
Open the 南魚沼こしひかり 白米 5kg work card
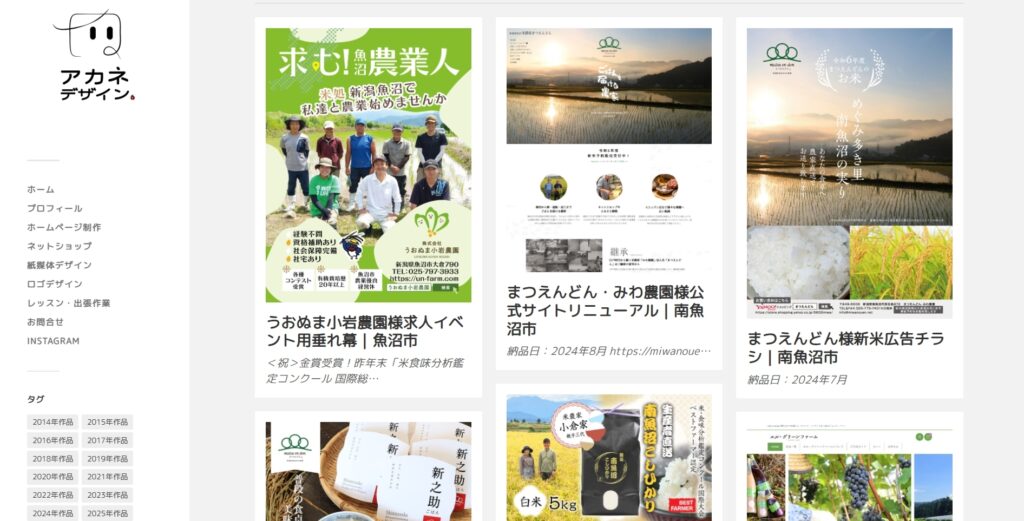point(608,455)
